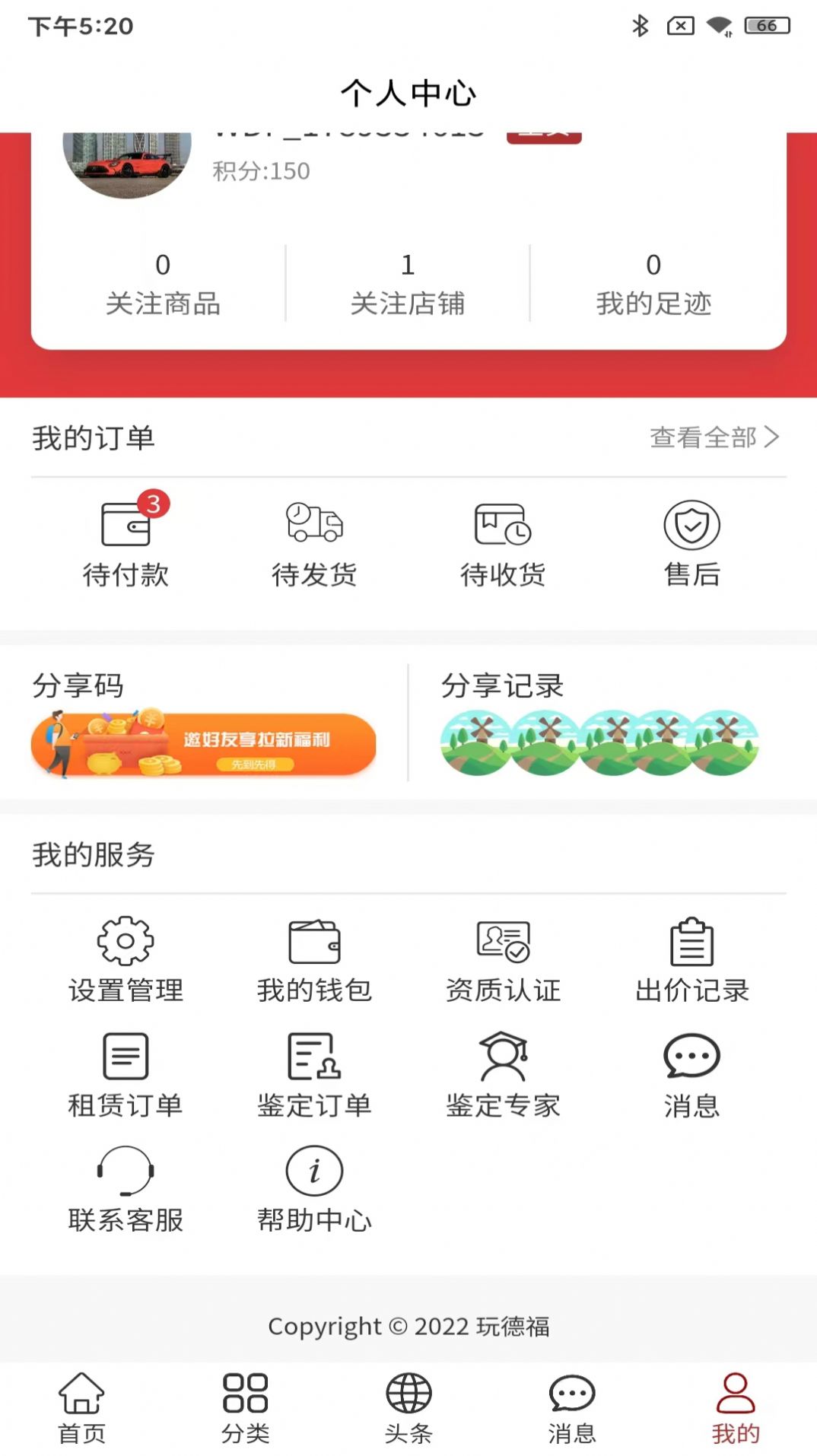Screen dimensions: 817x1456
Task: Open 待收货 orders
Action: [503, 543]
